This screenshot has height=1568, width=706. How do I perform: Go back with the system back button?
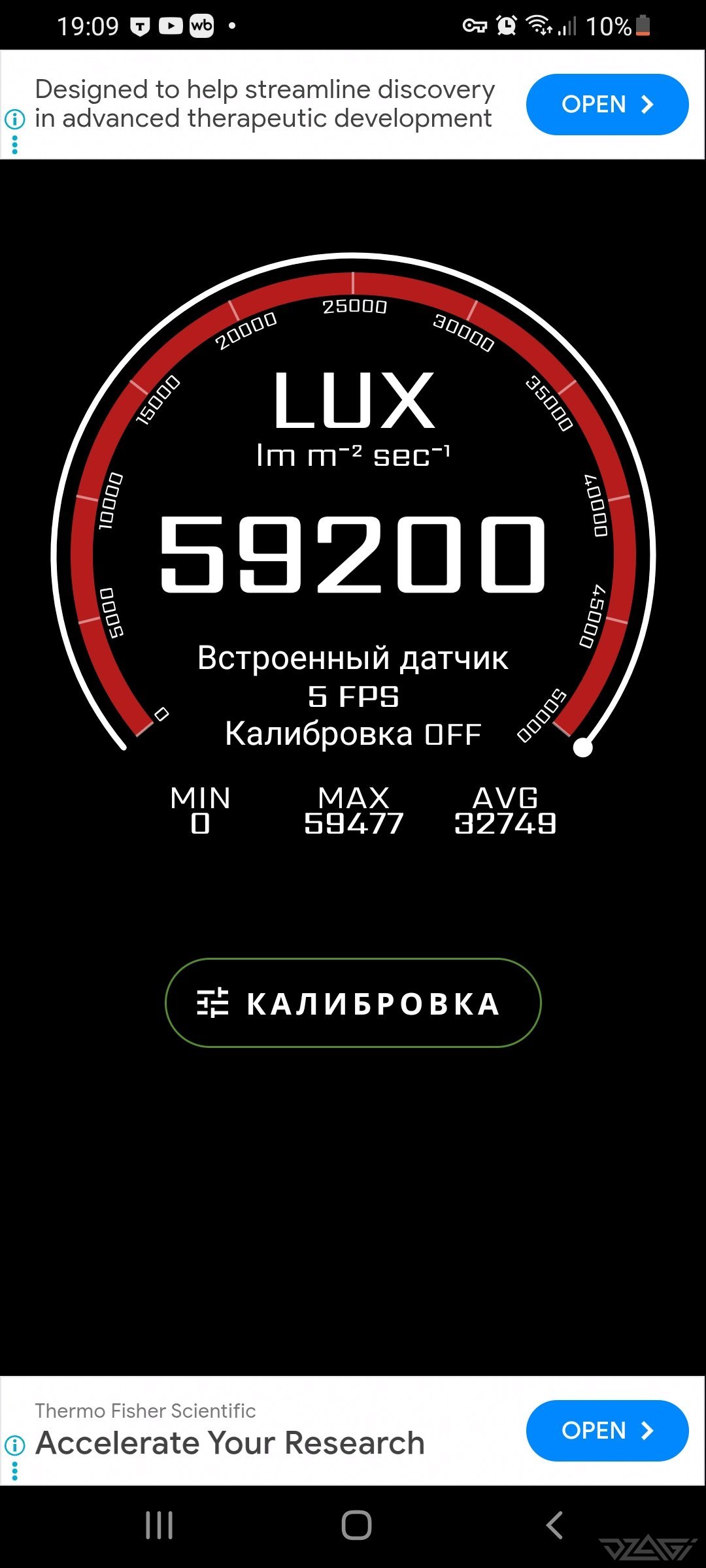point(554,1526)
